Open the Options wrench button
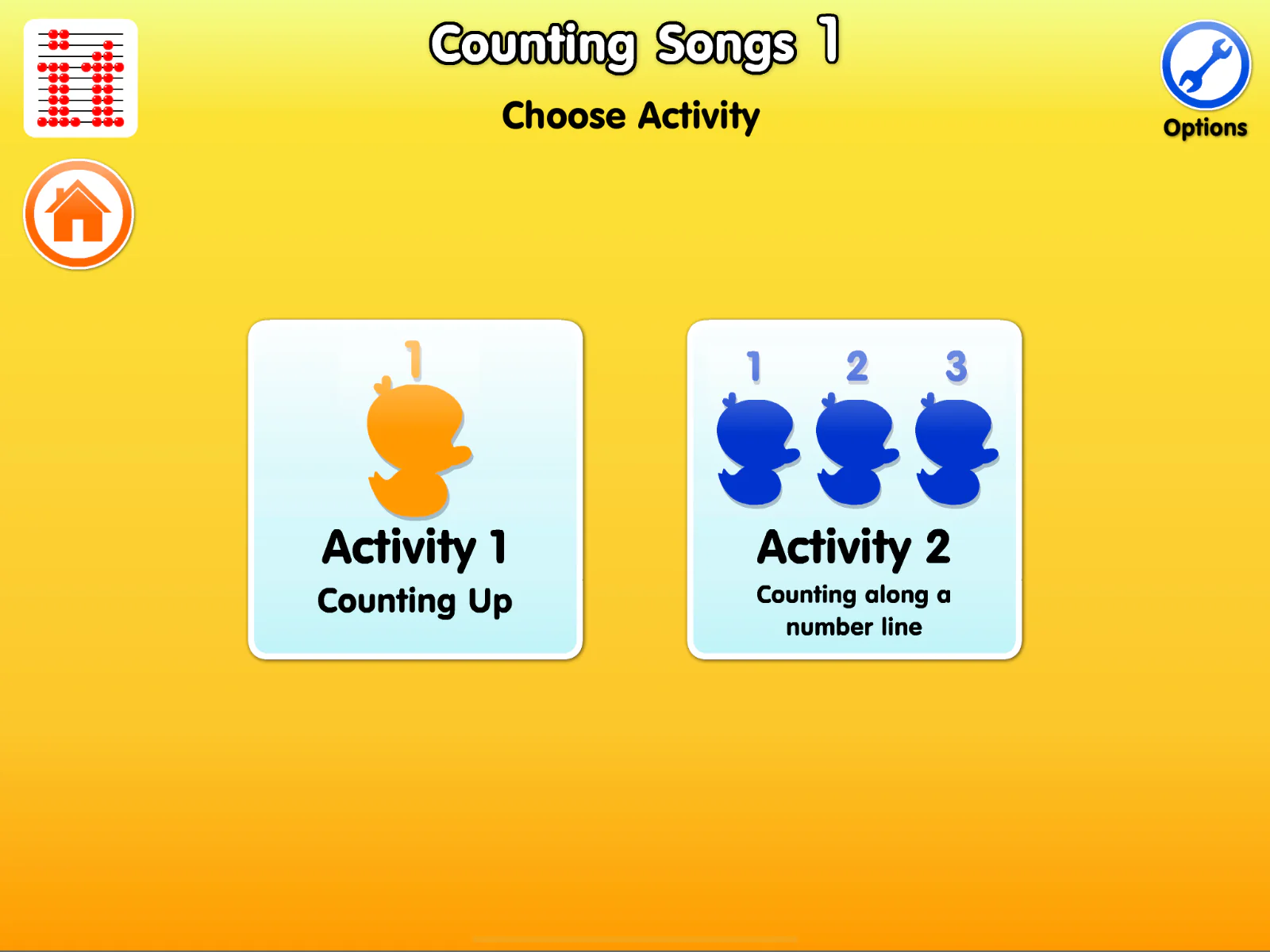Screen dimensions: 1270x952 (1205, 67)
